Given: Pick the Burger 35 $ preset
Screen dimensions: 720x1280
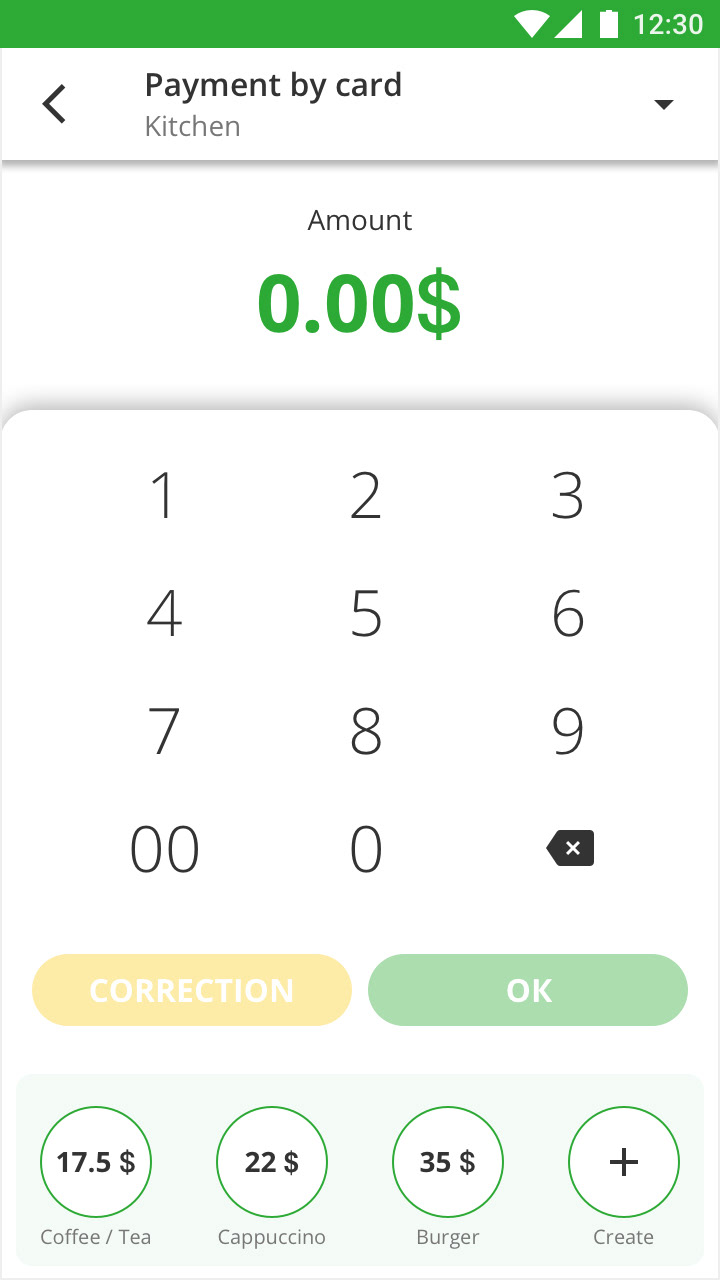Looking at the screenshot, I should pos(448,1162).
